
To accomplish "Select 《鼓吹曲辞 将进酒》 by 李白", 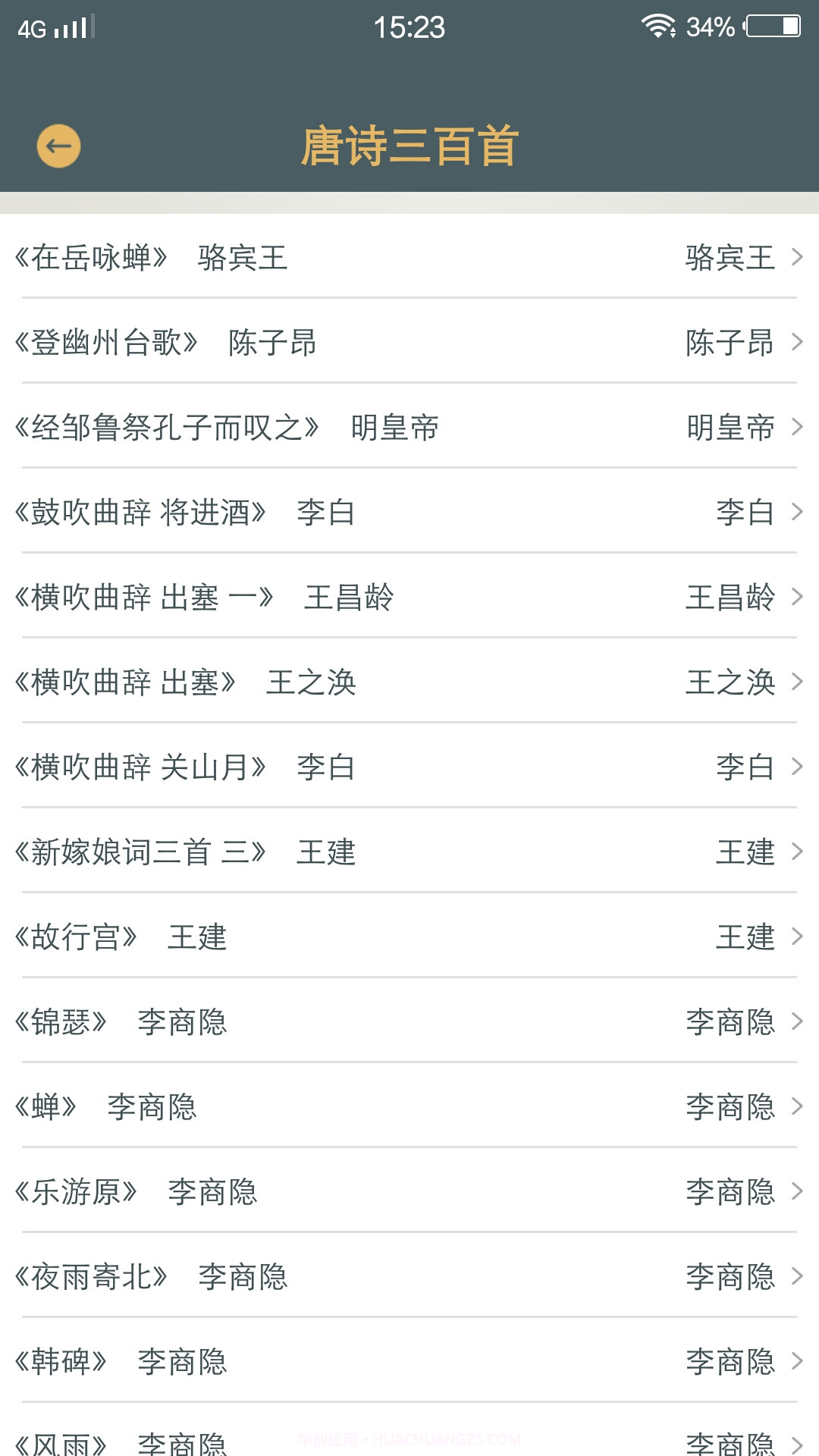I will pos(303,513).
